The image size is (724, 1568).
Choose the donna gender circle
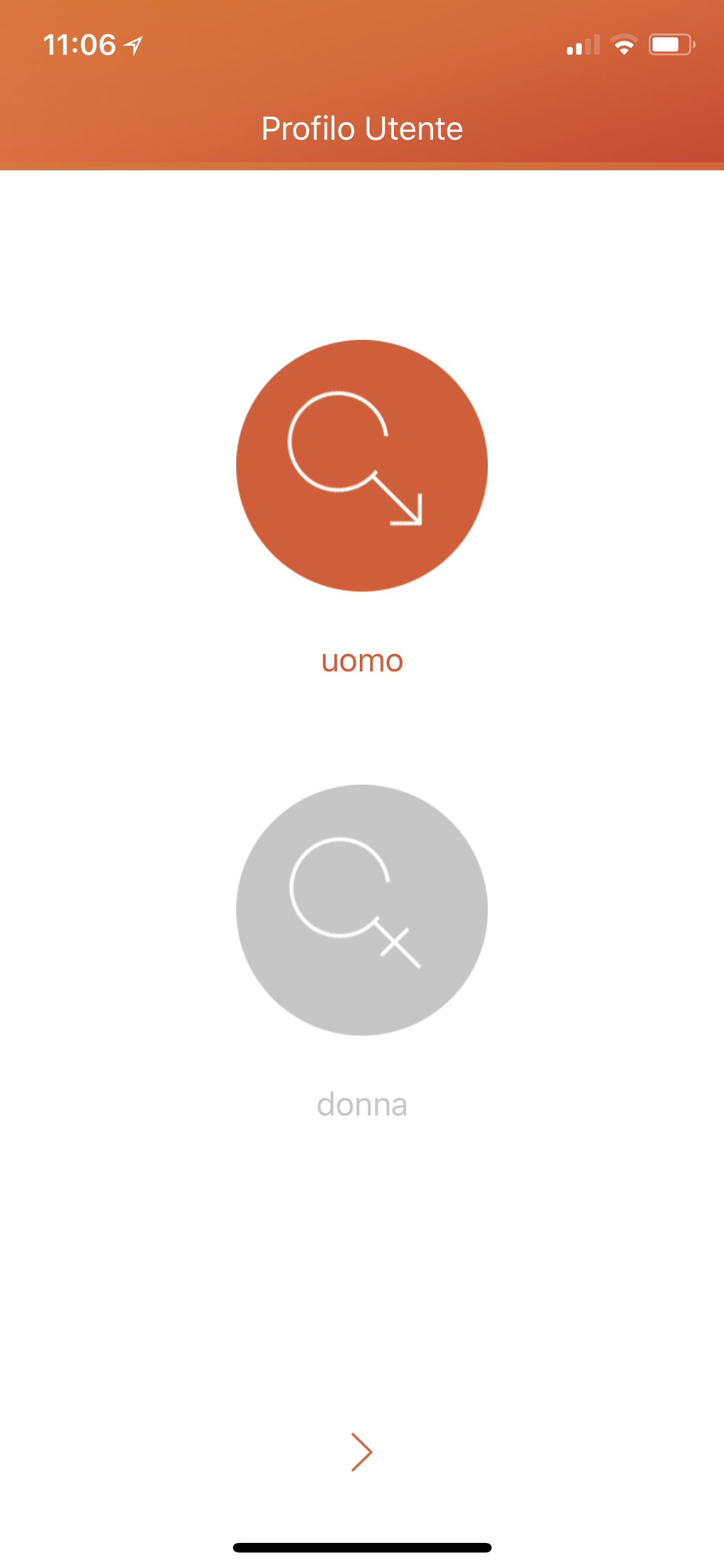click(x=362, y=910)
